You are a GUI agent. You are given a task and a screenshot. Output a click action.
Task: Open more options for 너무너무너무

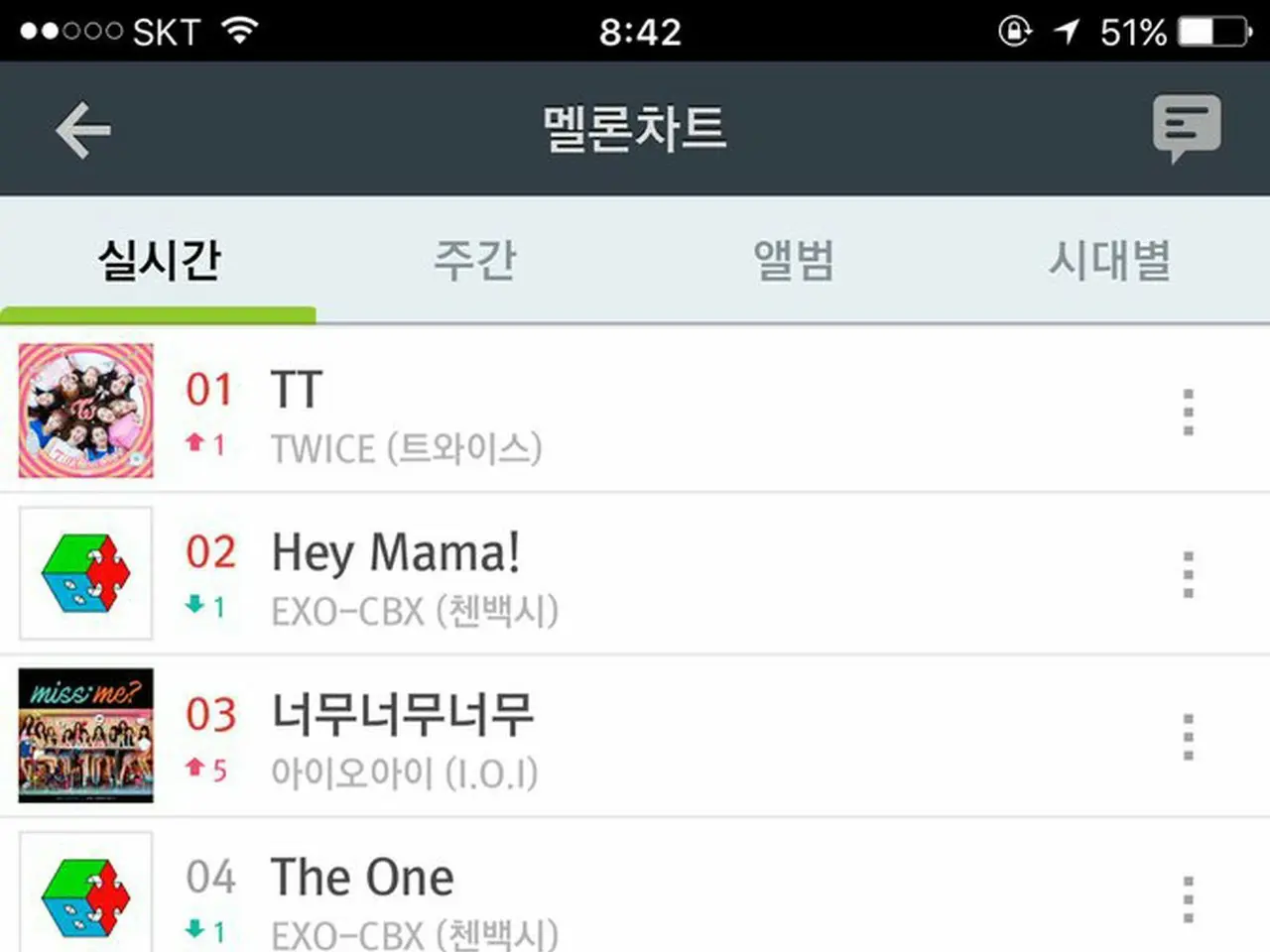point(1188,737)
